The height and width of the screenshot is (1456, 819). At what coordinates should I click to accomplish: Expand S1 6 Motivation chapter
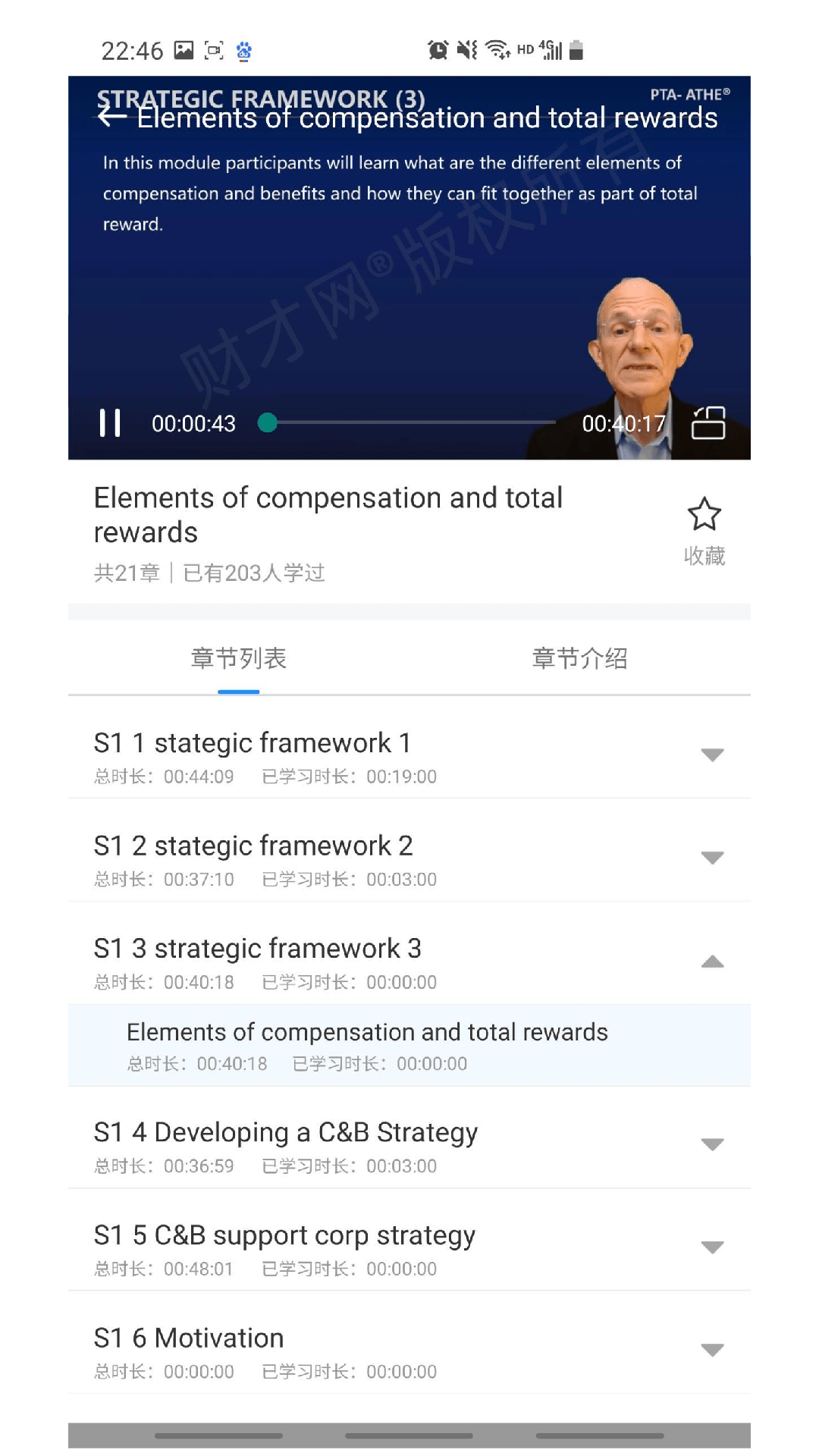pos(712,1350)
